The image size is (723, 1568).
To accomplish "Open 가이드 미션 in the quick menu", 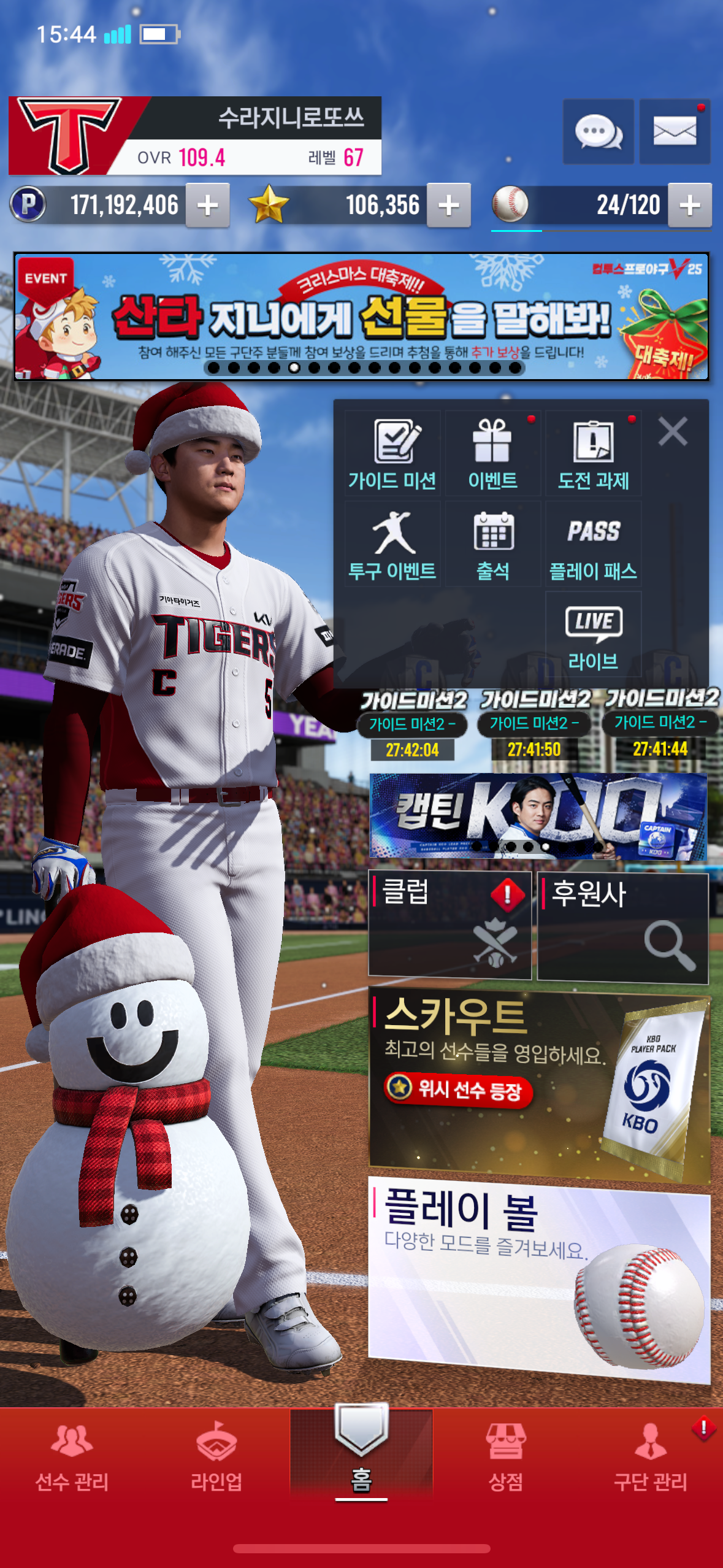I will point(392,454).
